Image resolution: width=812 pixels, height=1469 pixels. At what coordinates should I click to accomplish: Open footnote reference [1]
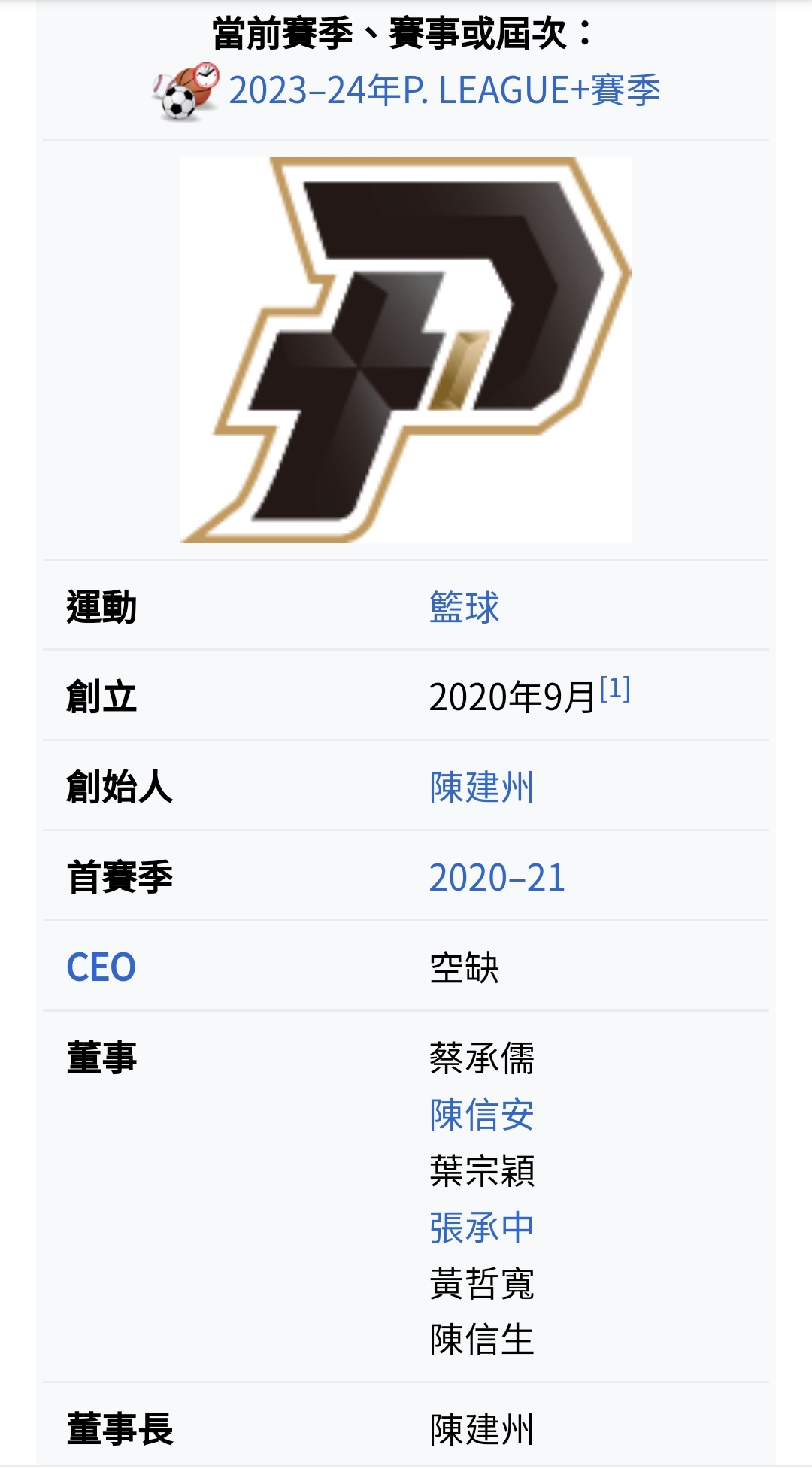coord(615,689)
